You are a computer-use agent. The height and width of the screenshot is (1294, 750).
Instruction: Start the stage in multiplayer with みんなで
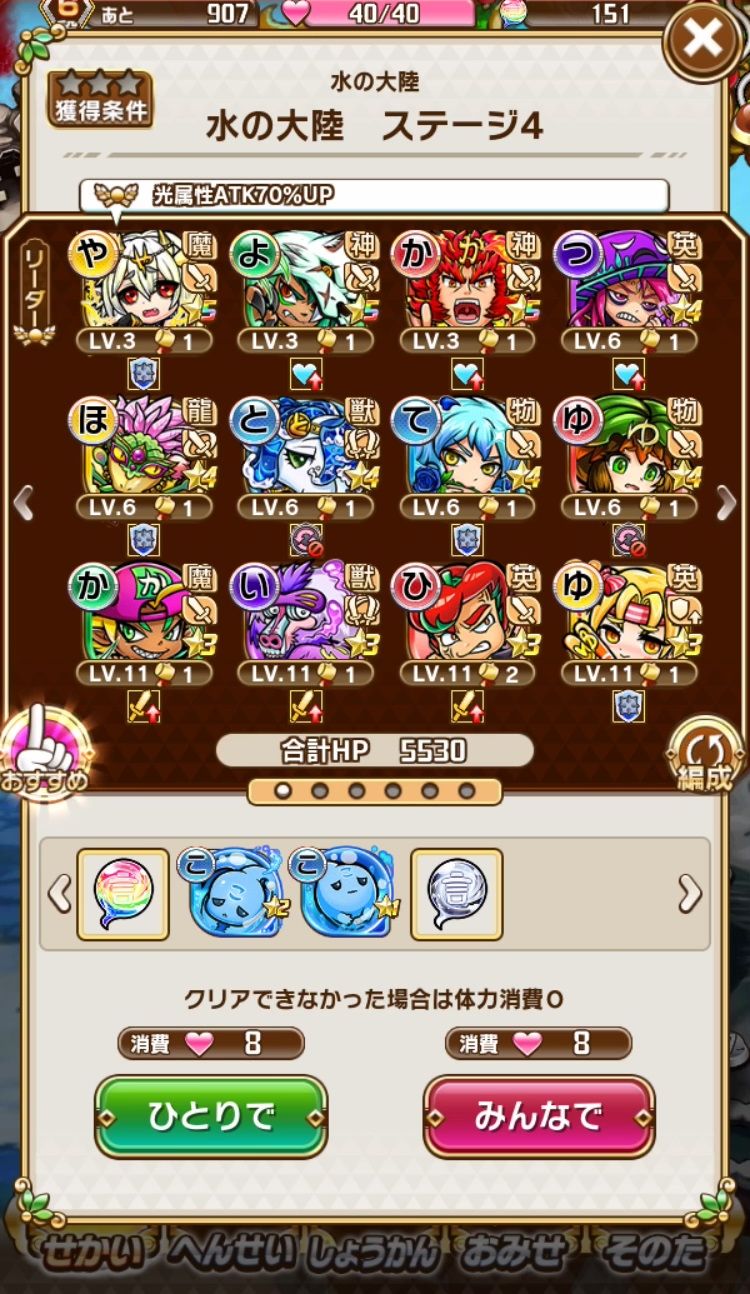point(539,1116)
